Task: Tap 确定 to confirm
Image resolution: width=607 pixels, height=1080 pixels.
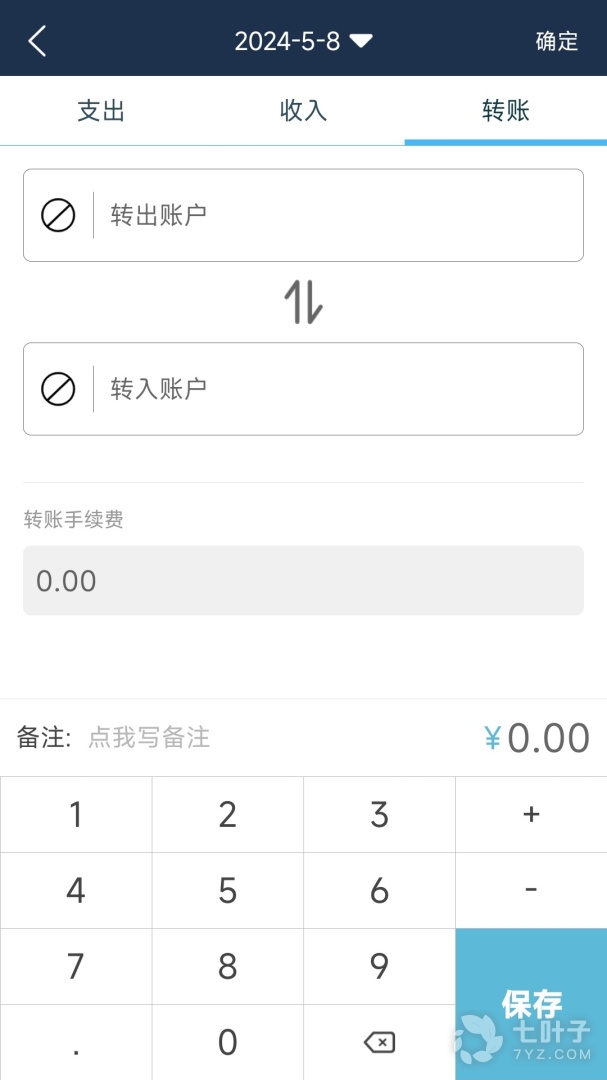Action: click(x=557, y=41)
